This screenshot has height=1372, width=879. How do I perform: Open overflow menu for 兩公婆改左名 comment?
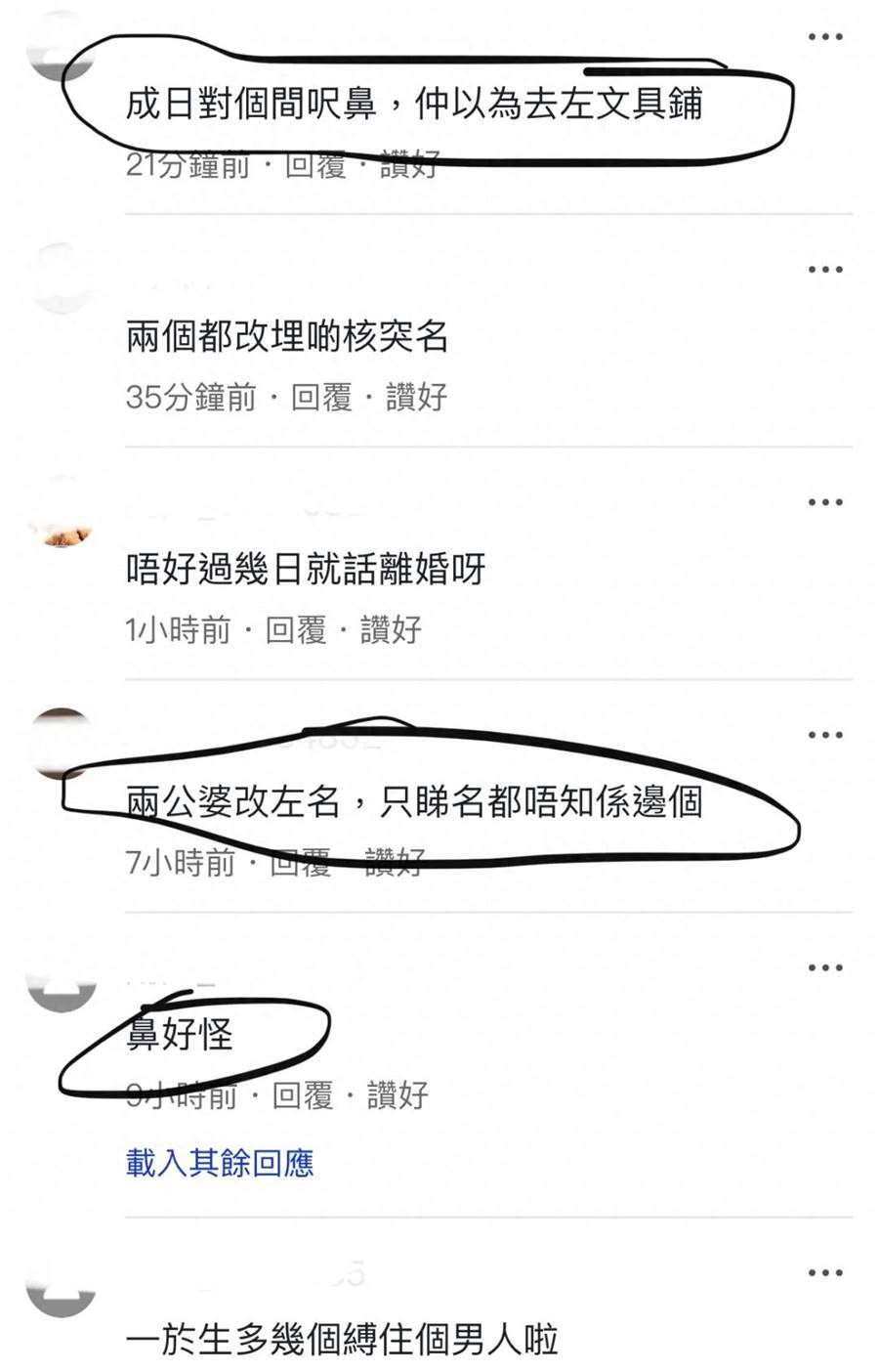pos(825,735)
